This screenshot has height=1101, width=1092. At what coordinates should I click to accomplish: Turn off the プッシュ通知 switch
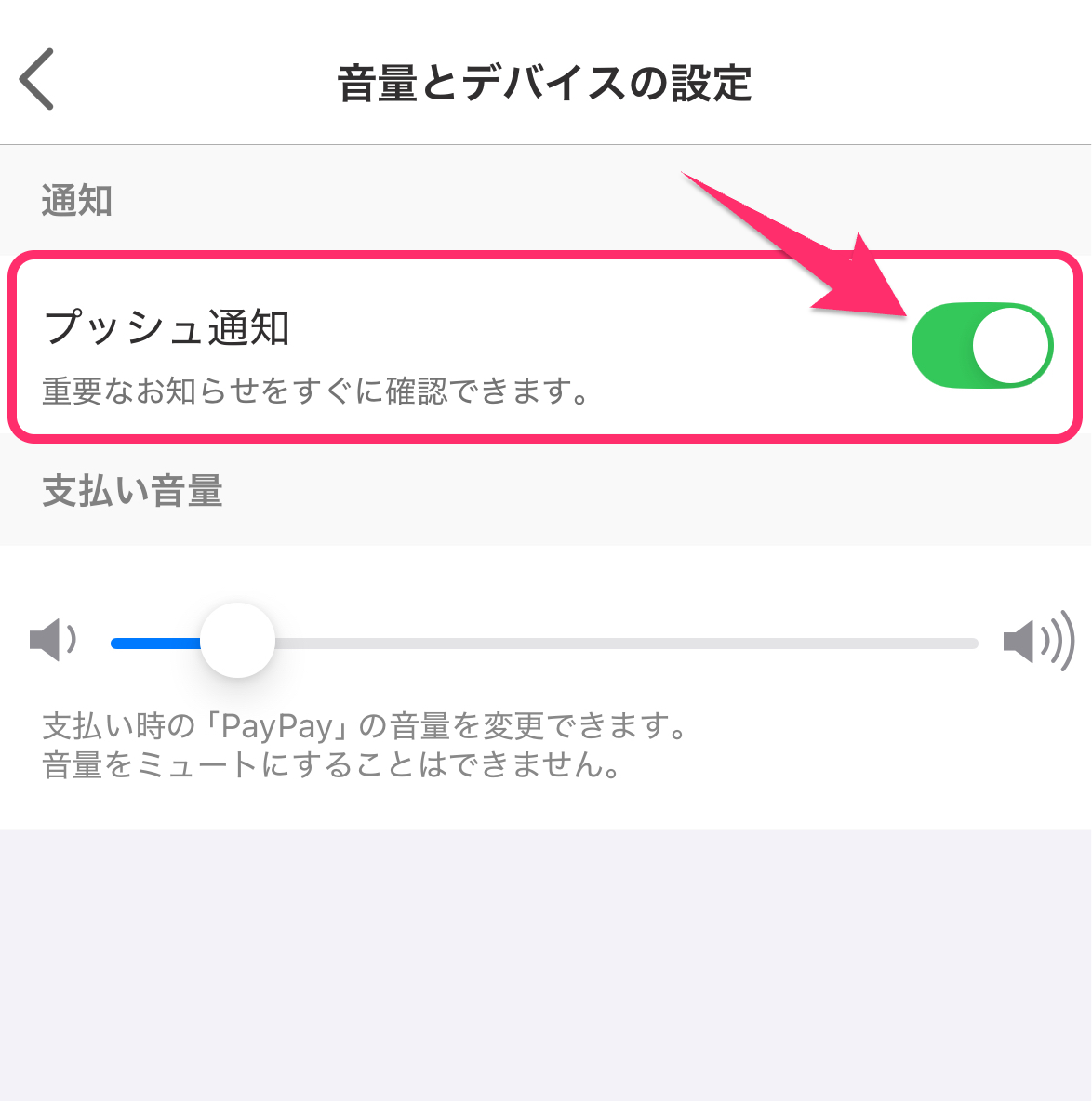click(x=981, y=346)
